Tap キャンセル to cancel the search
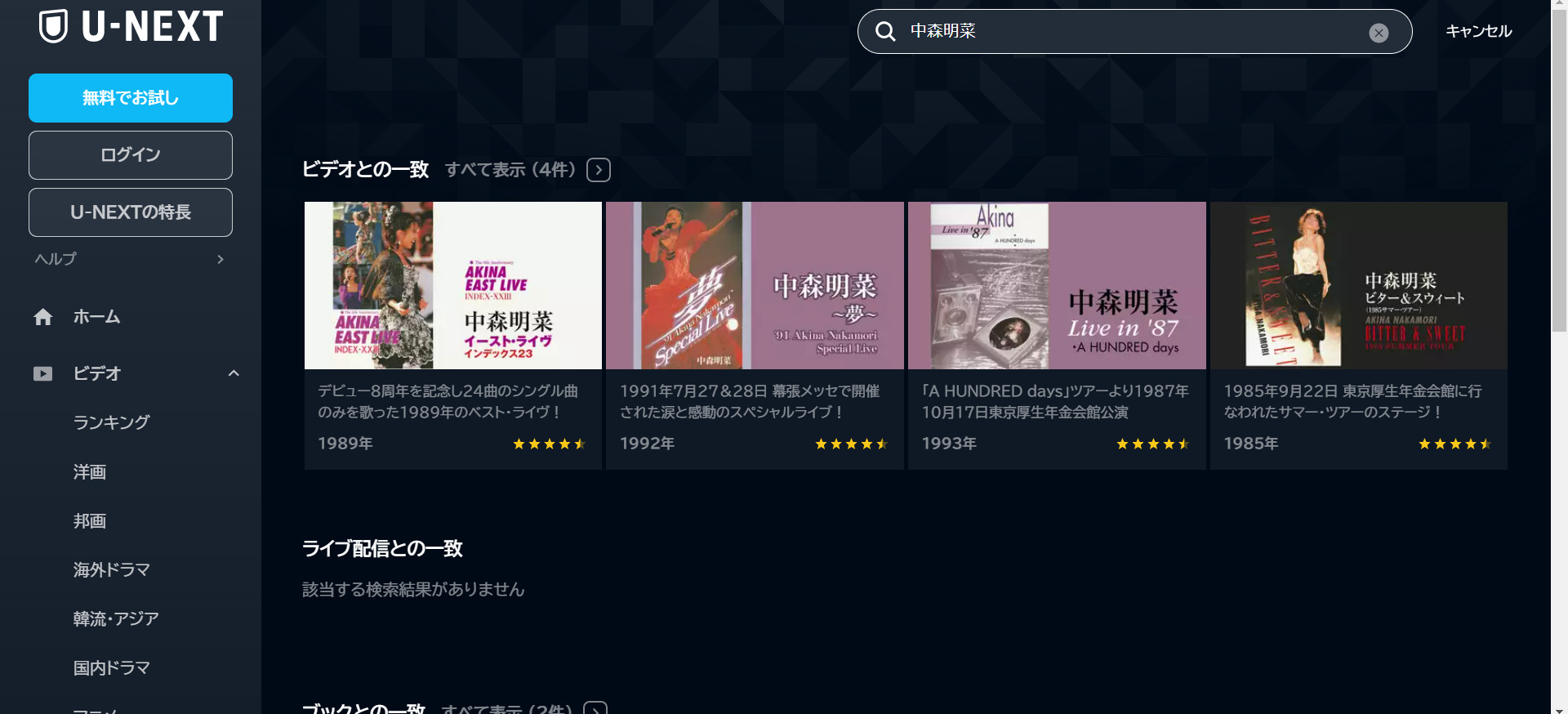This screenshot has width=1568, height=714. (1478, 31)
